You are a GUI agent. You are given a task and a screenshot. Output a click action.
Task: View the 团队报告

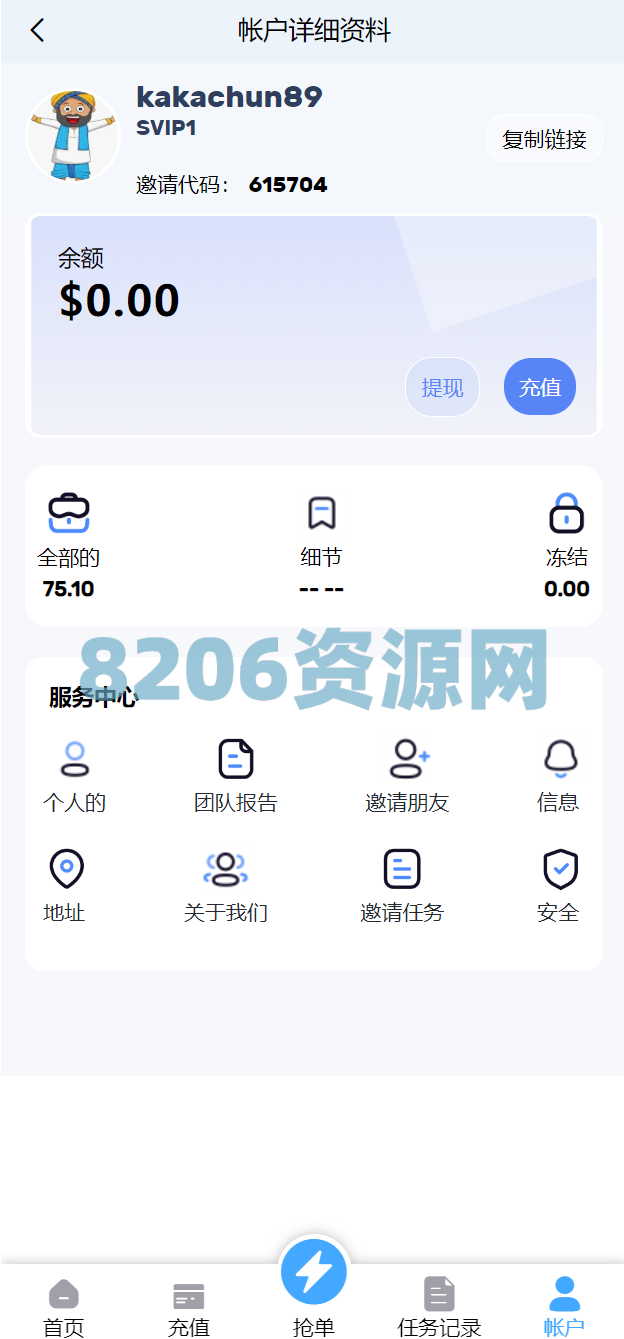click(236, 776)
